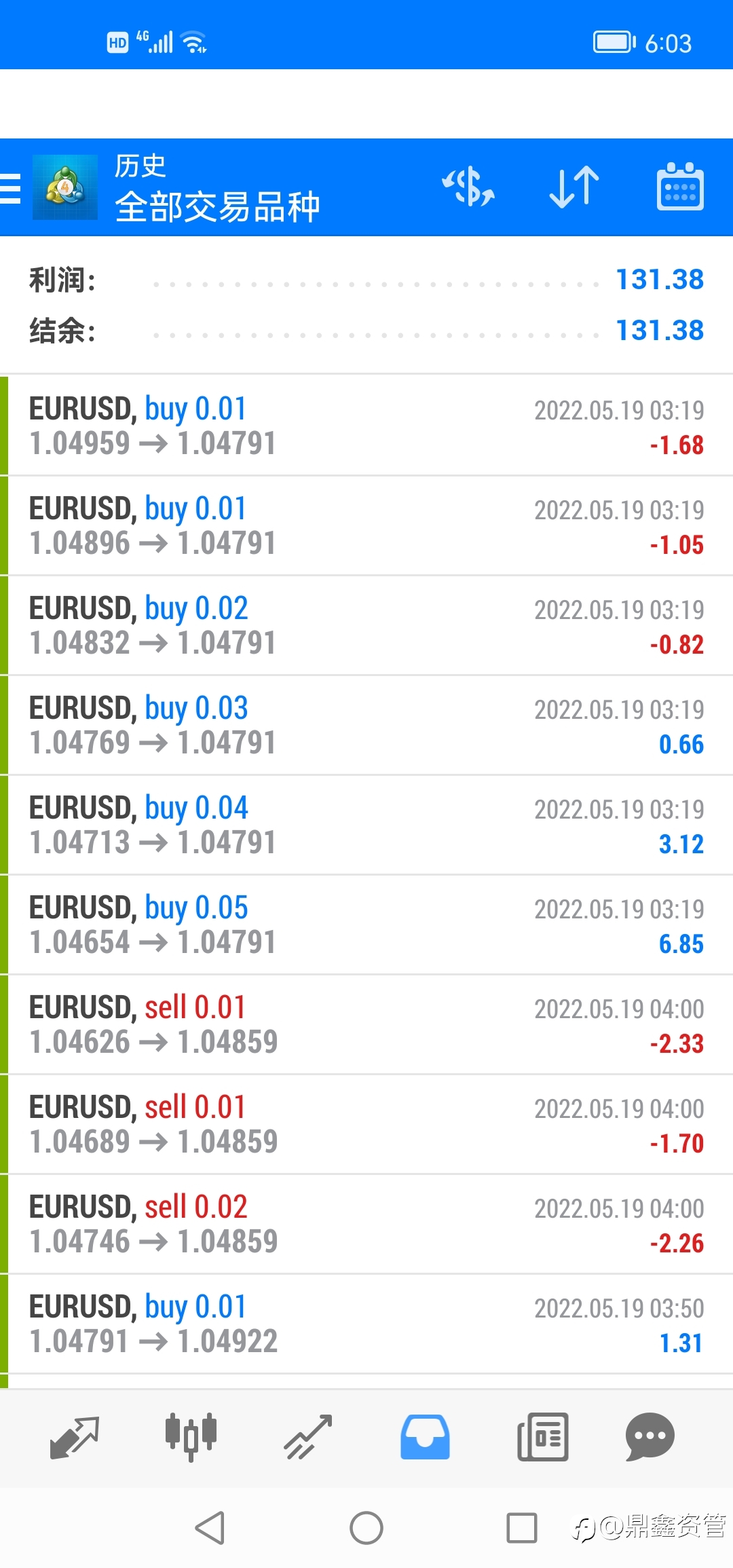Open the symbol filter dollar icon
The width and height of the screenshot is (733, 1568).
coord(468,187)
